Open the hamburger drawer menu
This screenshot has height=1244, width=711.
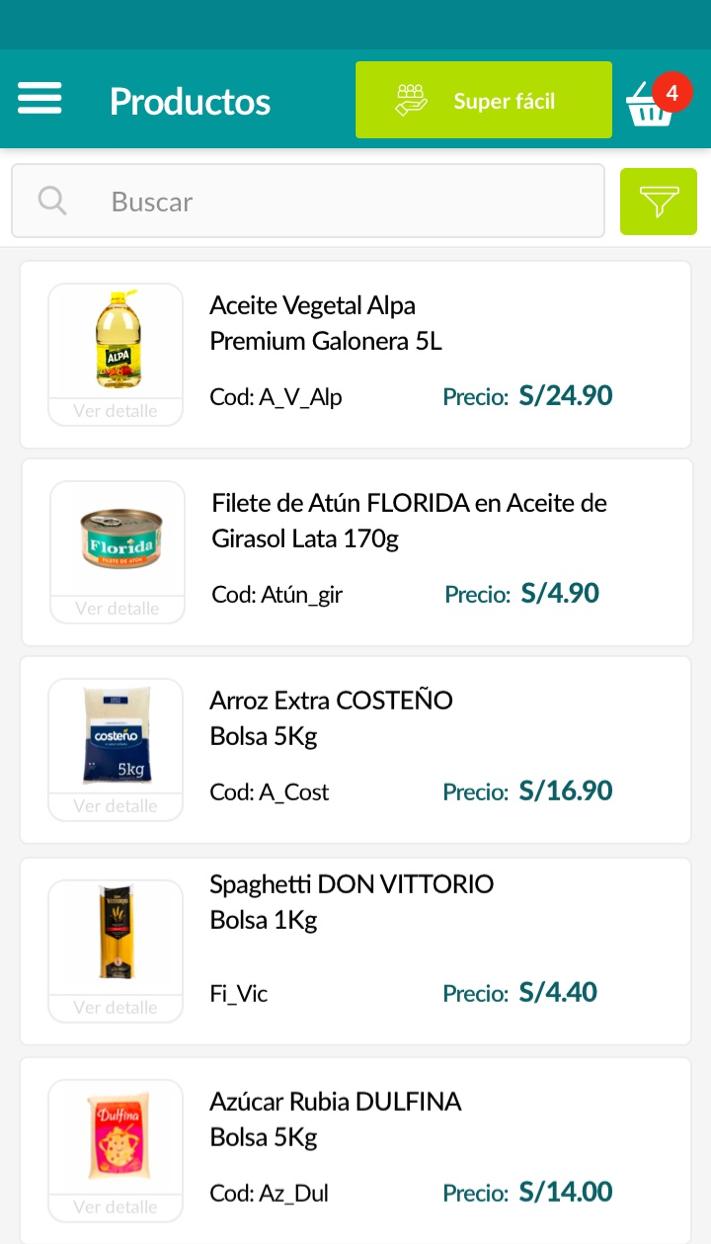(x=40, y=99)
